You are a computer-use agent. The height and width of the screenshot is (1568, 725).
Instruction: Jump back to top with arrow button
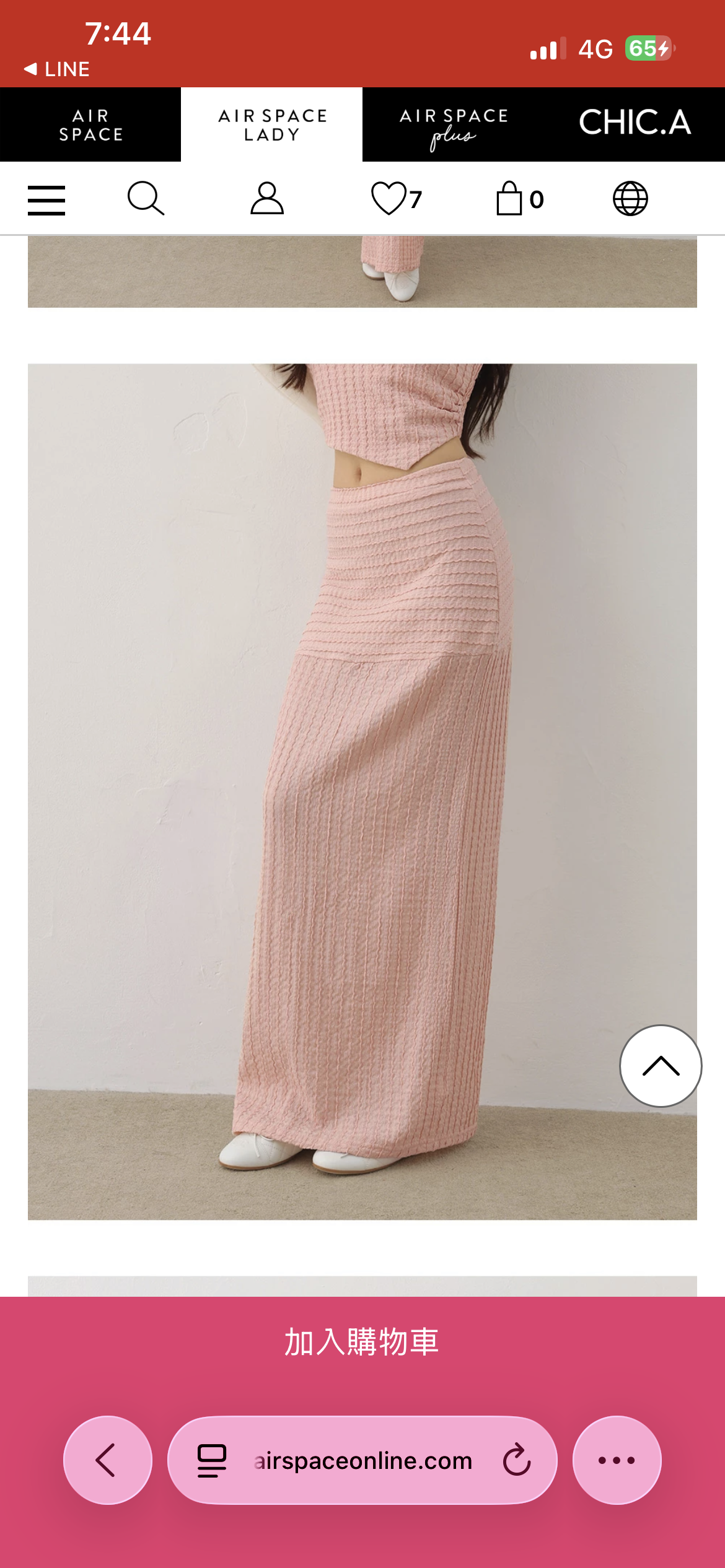point(661,1066)
